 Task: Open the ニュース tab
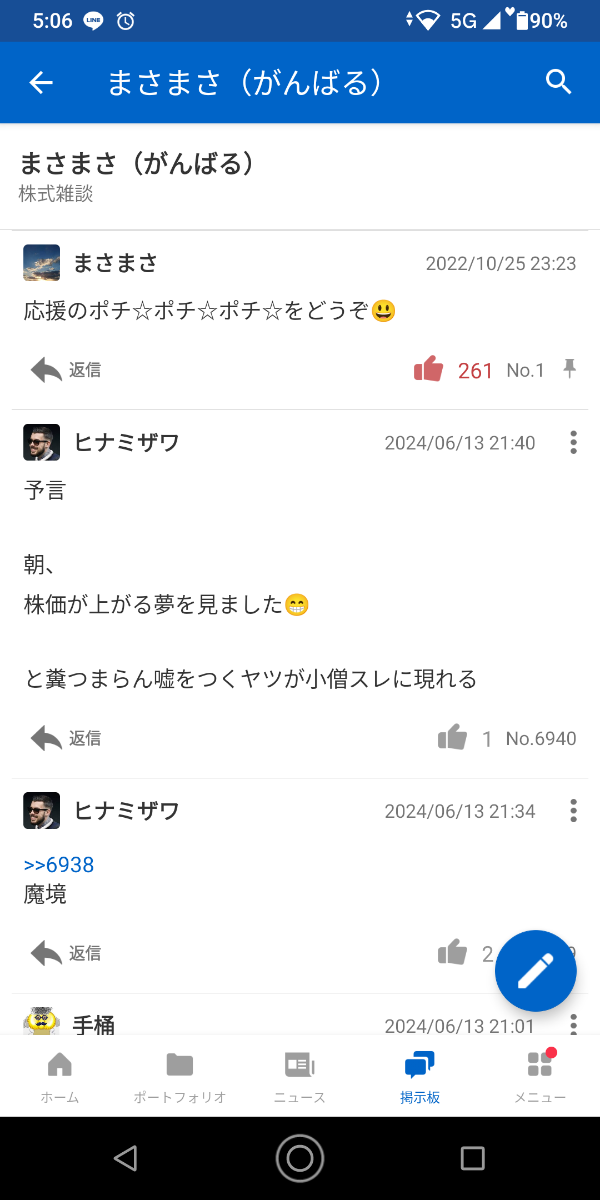point(300,1077)
